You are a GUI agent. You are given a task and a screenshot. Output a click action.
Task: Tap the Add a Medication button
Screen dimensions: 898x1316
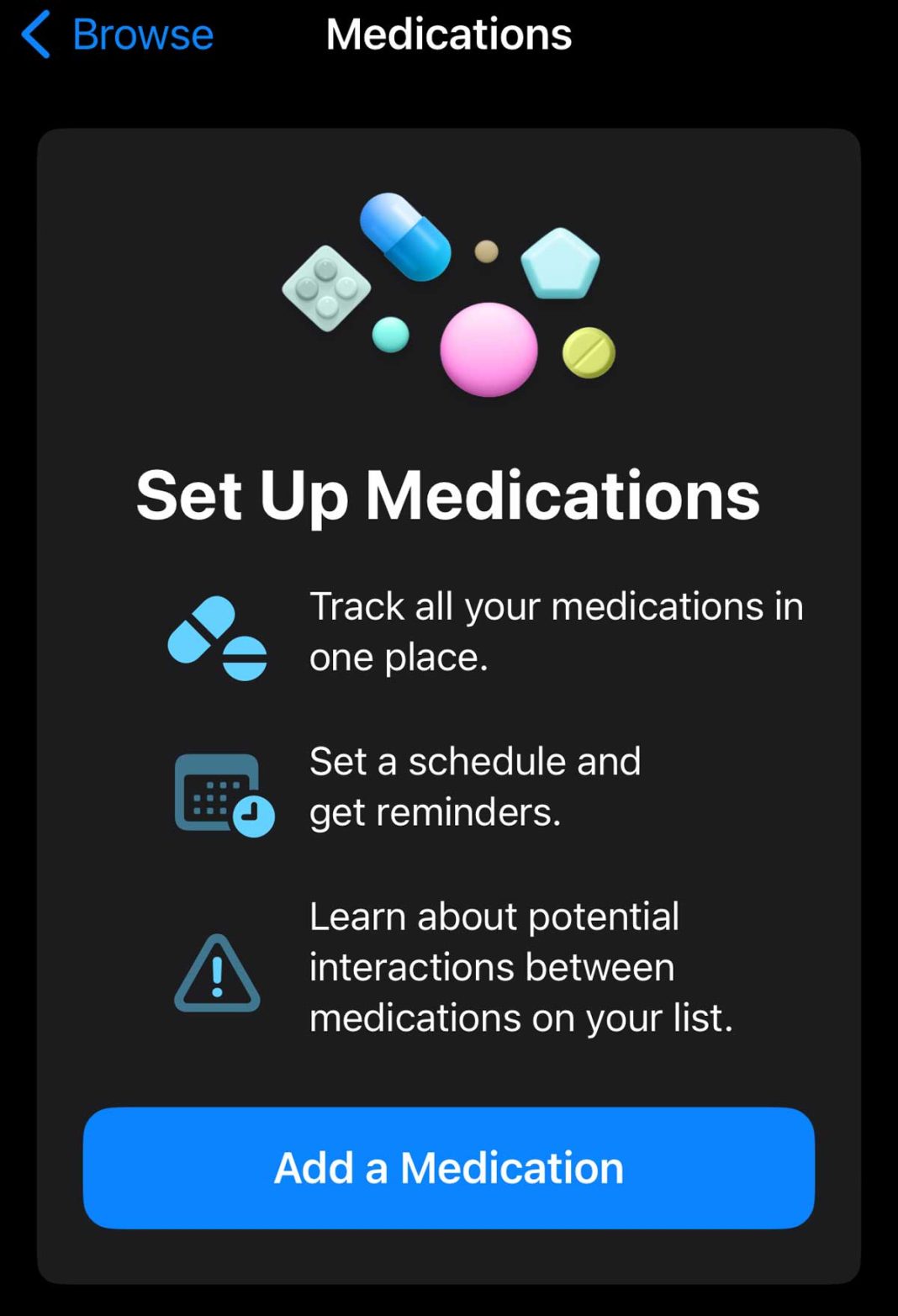(x=449, y=1167)
